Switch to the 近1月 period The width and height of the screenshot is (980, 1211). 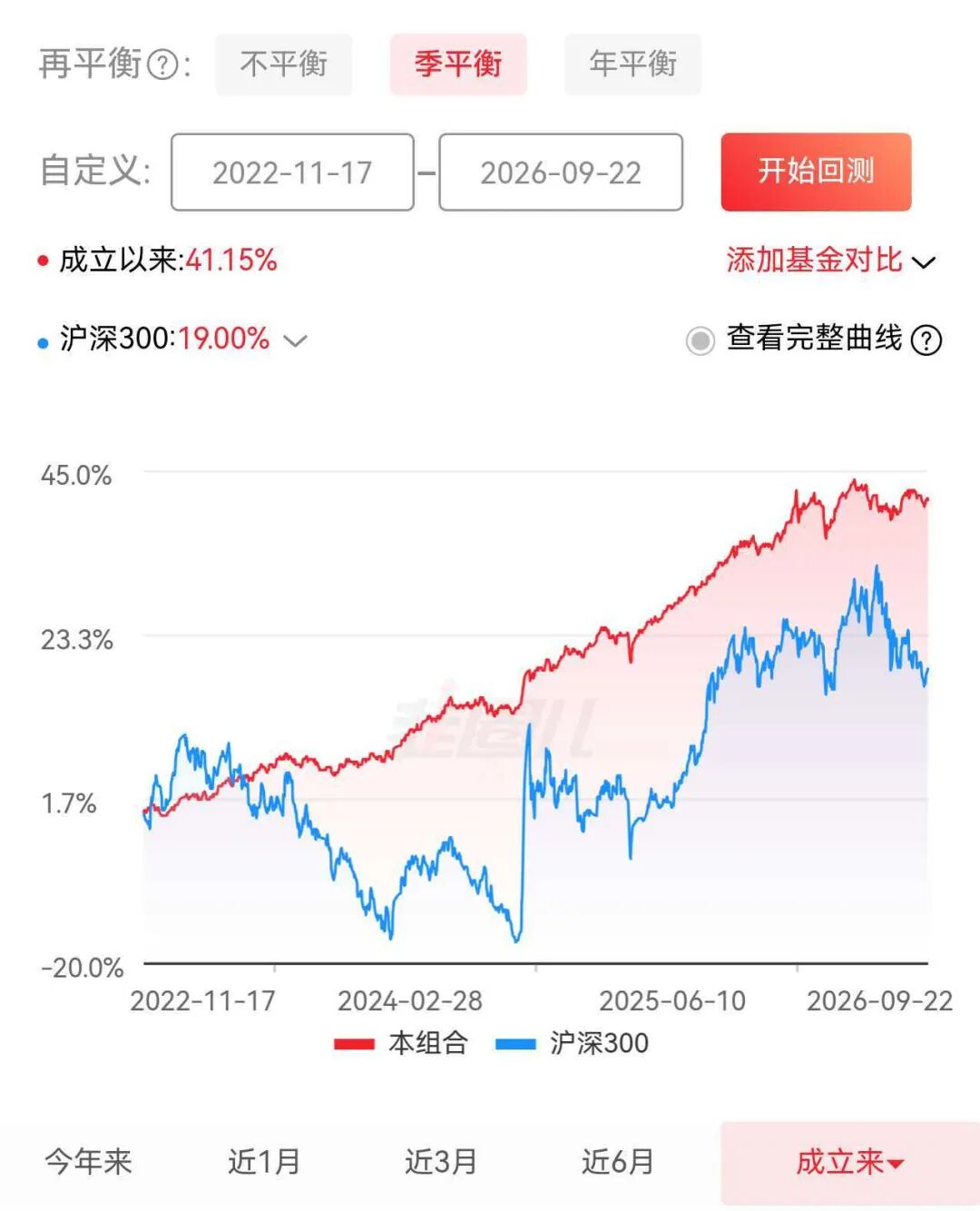click(x=264, y=1161)
